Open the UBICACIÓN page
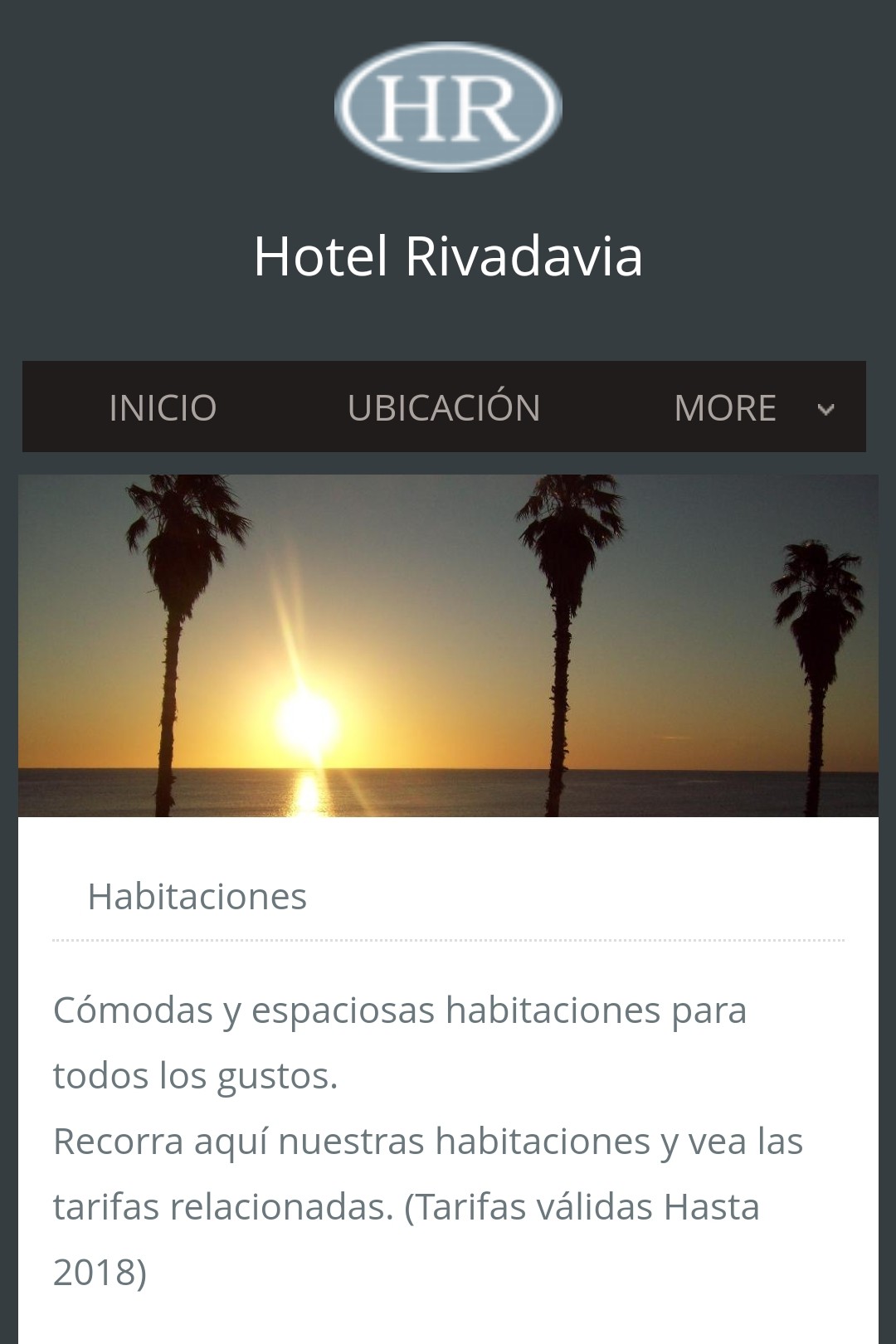The image size is (896, 1344). (444, 407)
